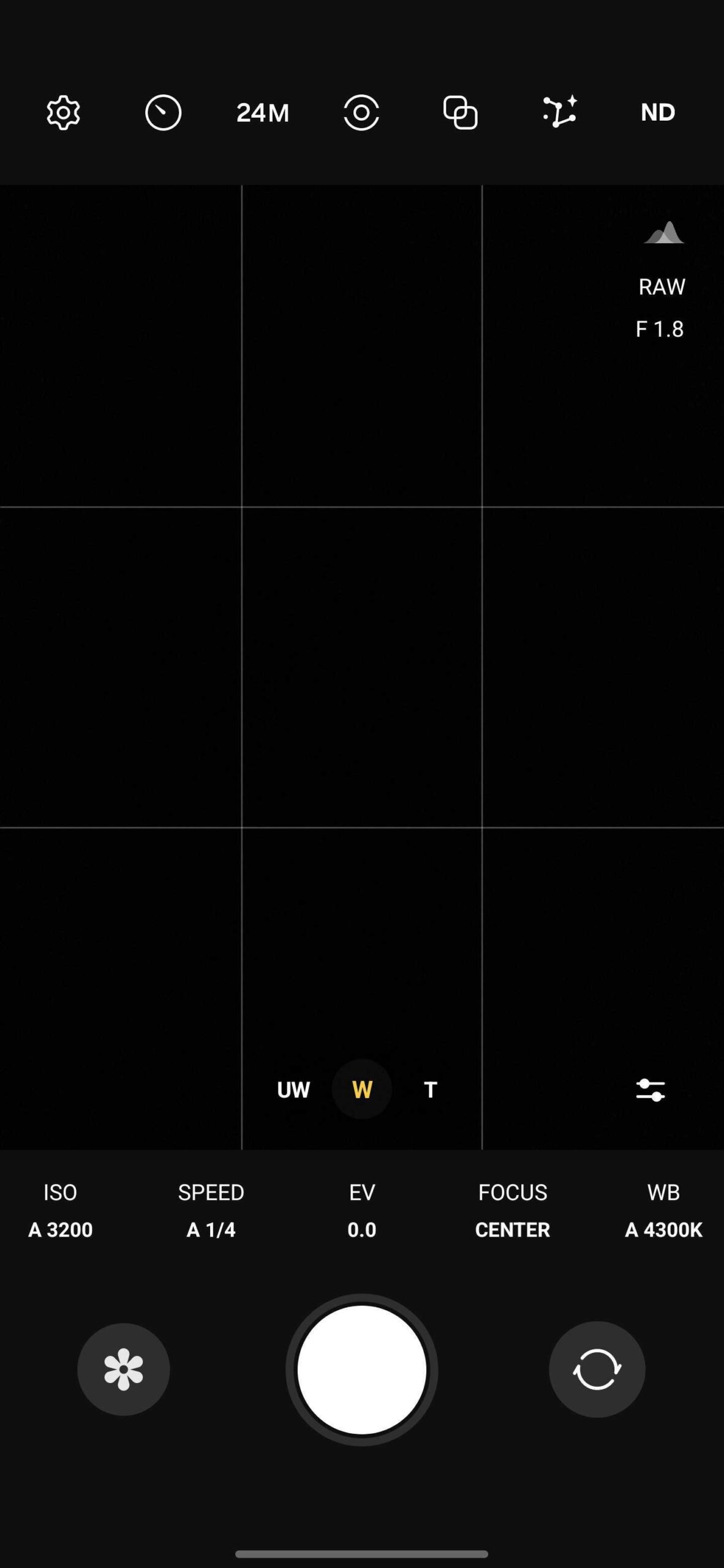Open camera settings gear

(x=63, y=113)
